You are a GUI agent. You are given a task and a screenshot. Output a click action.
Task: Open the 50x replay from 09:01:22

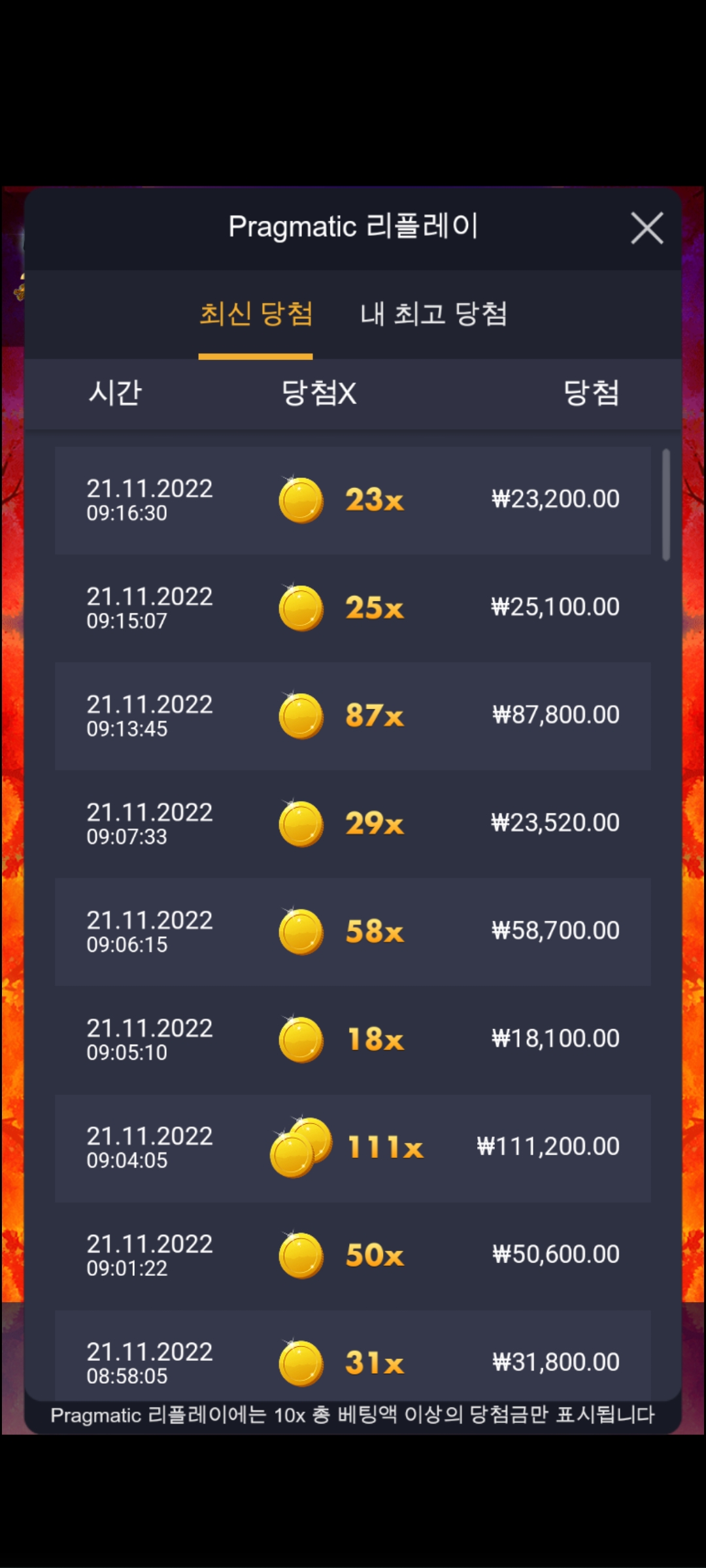[353, 1256]
